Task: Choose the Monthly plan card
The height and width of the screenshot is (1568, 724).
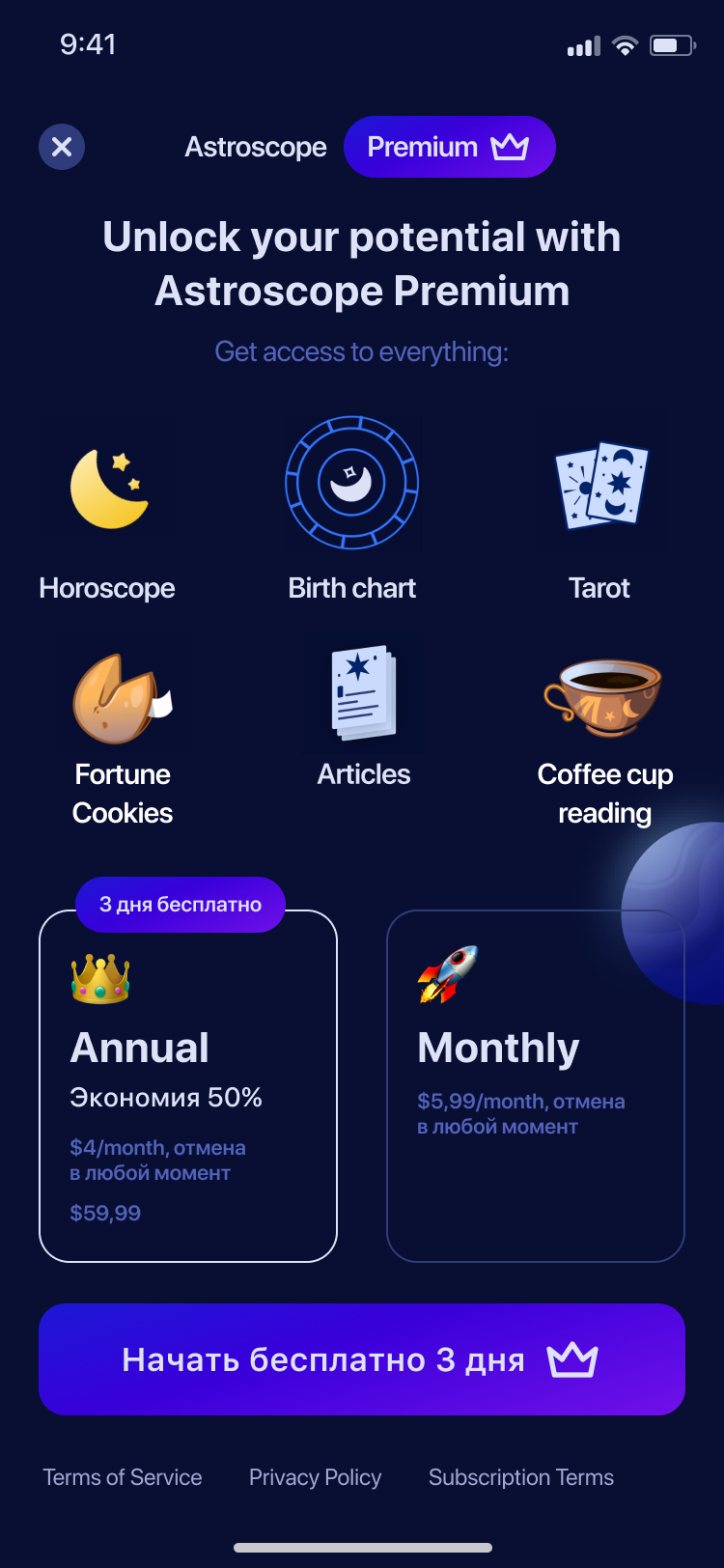Action: [x=536, y=1085]
